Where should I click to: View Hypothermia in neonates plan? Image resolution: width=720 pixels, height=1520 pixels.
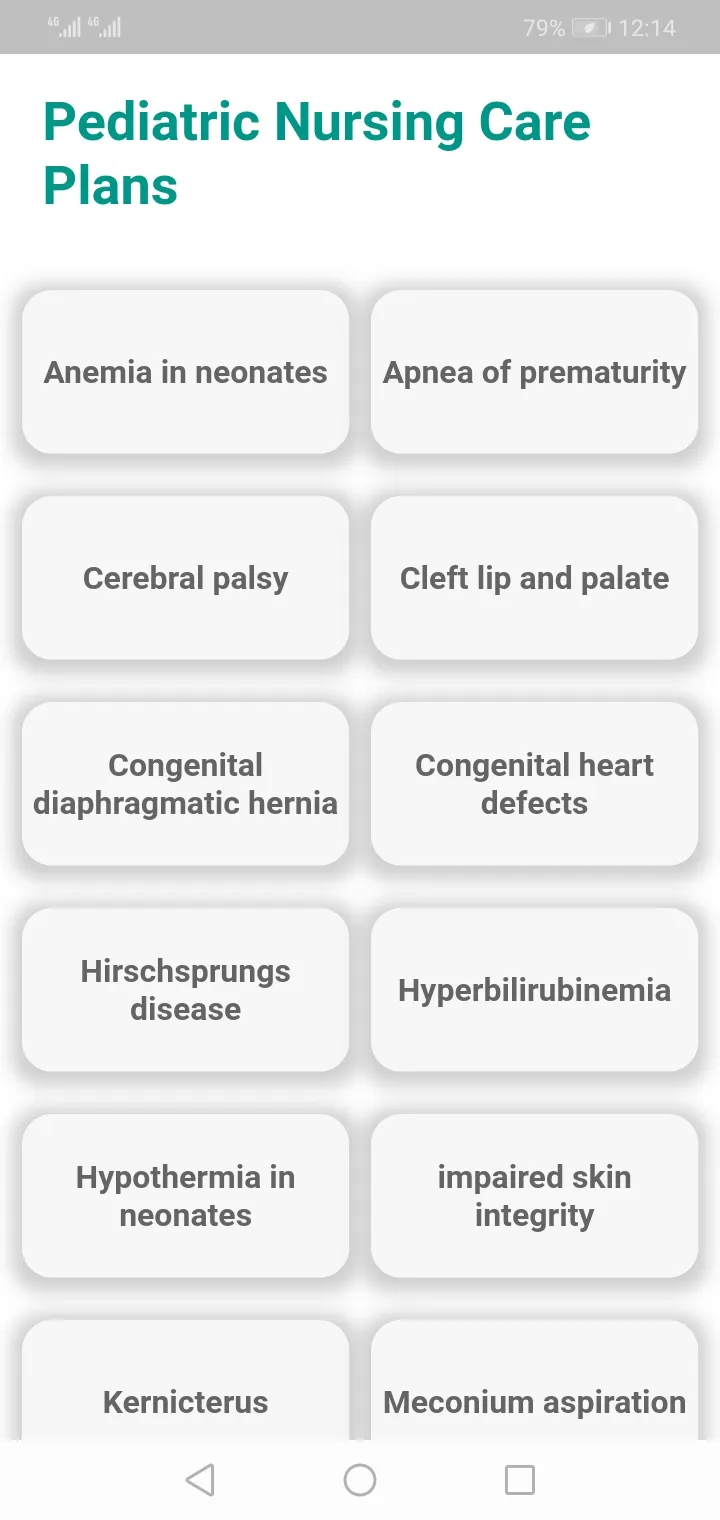pos(186,1196)
